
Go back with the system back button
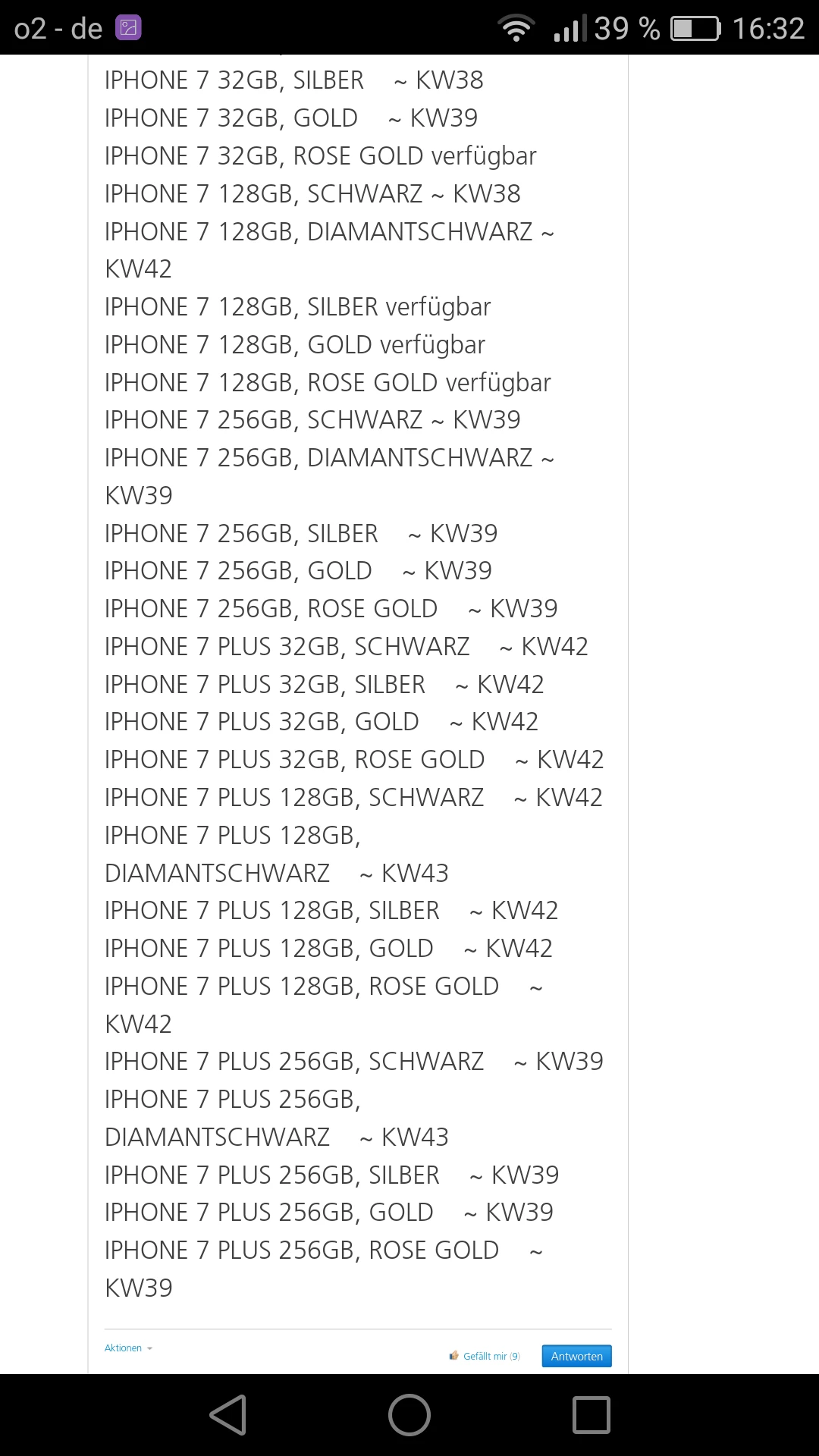(227, 1415)
